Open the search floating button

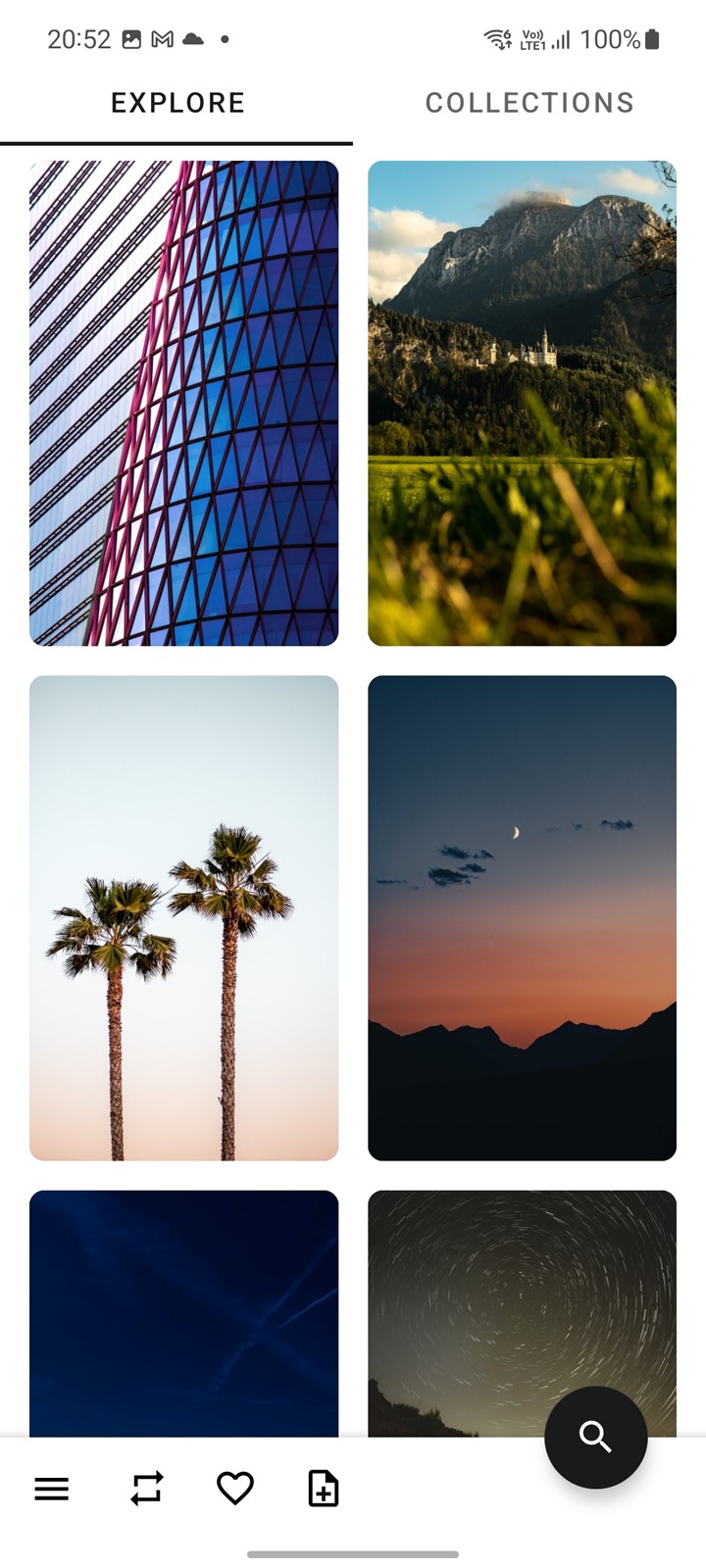(x=596, y=1437)
